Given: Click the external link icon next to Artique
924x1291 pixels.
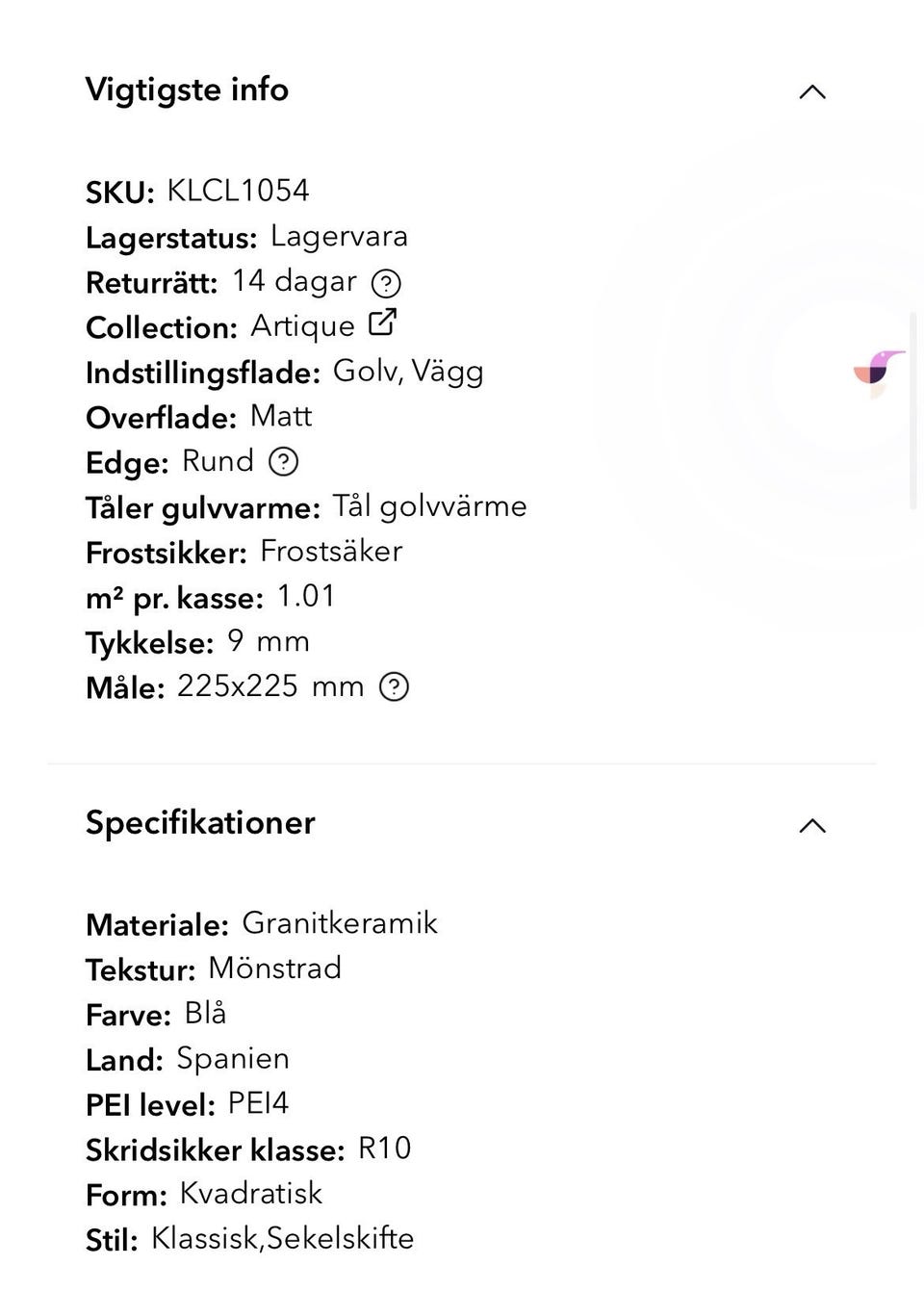Looking at the screenshot, I should point(383,322).
